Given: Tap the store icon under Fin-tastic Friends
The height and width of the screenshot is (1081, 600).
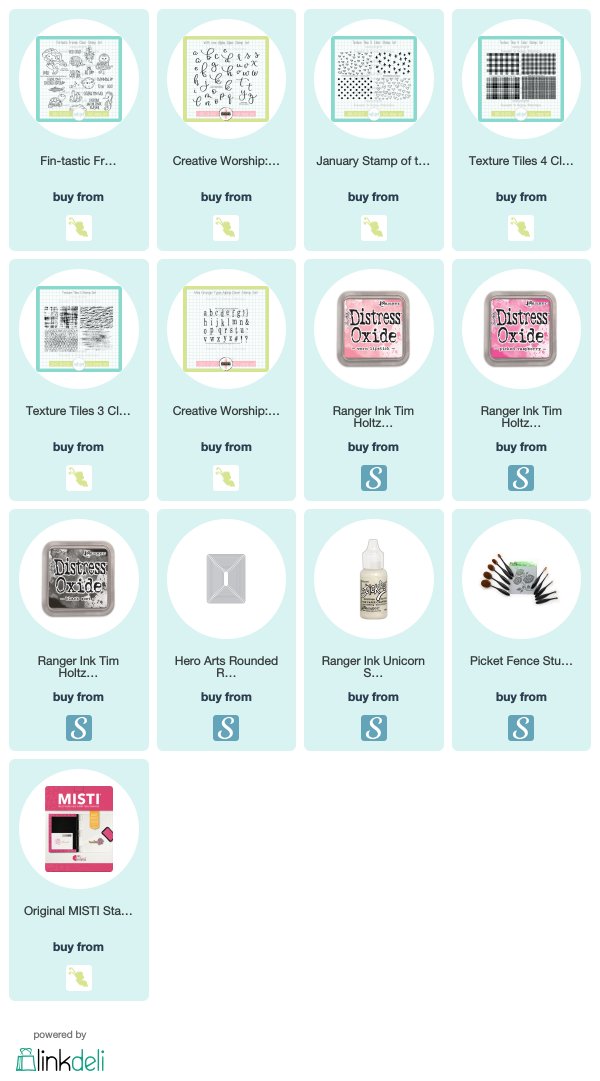Looking at the screenshot, I should pos(79,228).
